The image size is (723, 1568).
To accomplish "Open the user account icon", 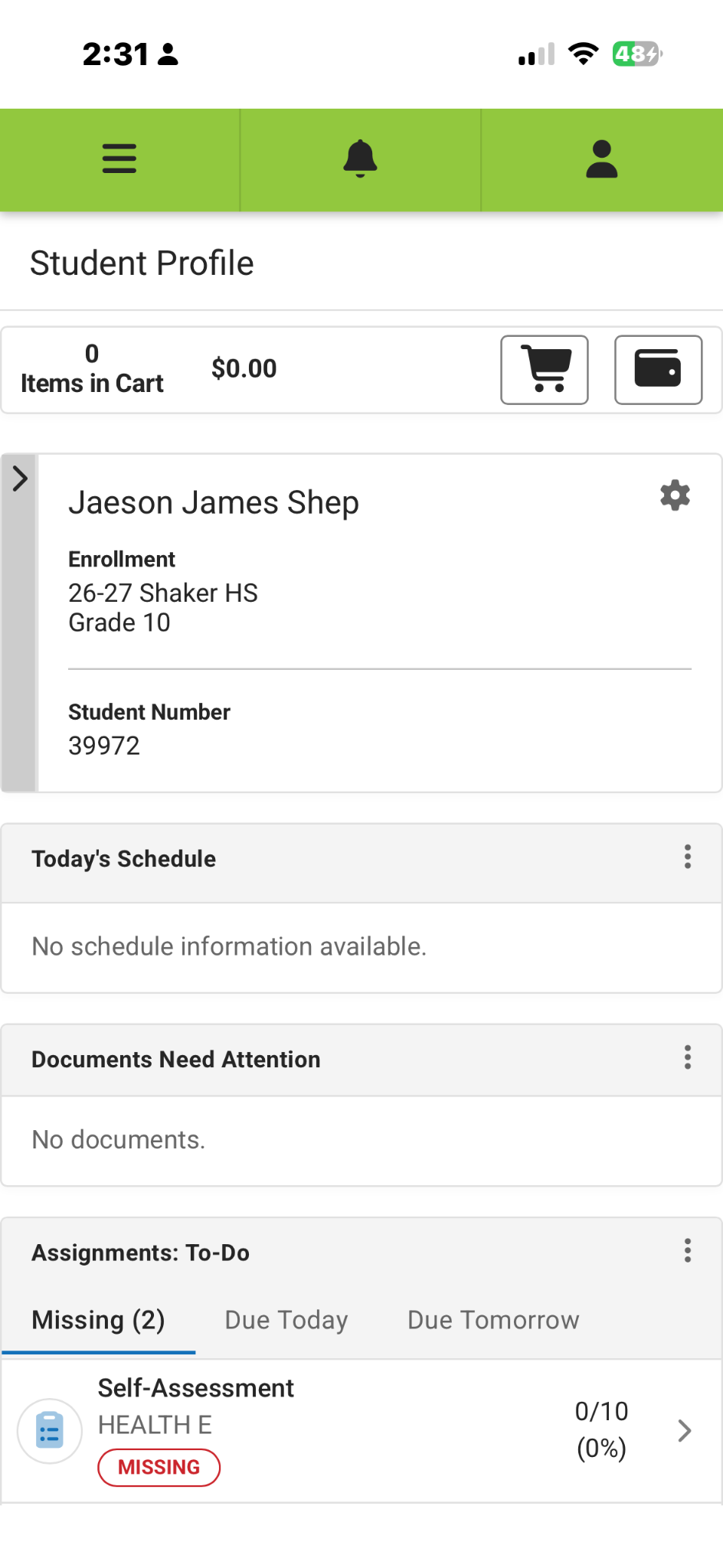I will (x=602, y=159).
